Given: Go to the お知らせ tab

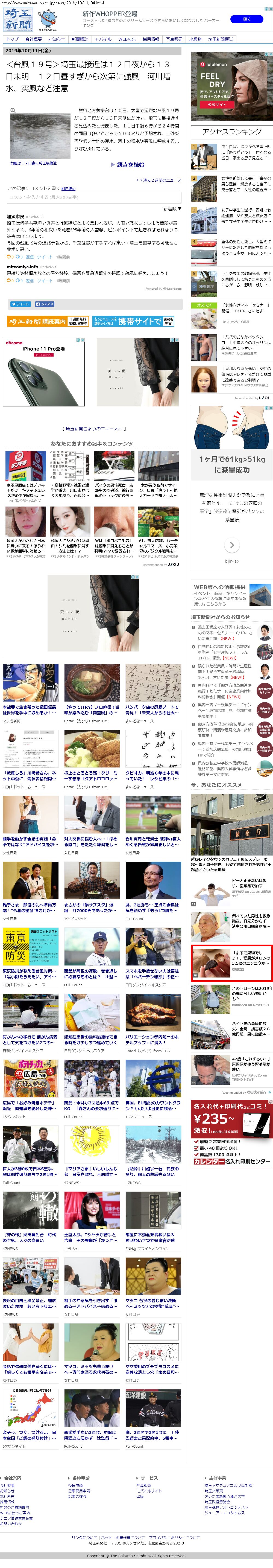Looking at the screenshot, I should 57,39.
